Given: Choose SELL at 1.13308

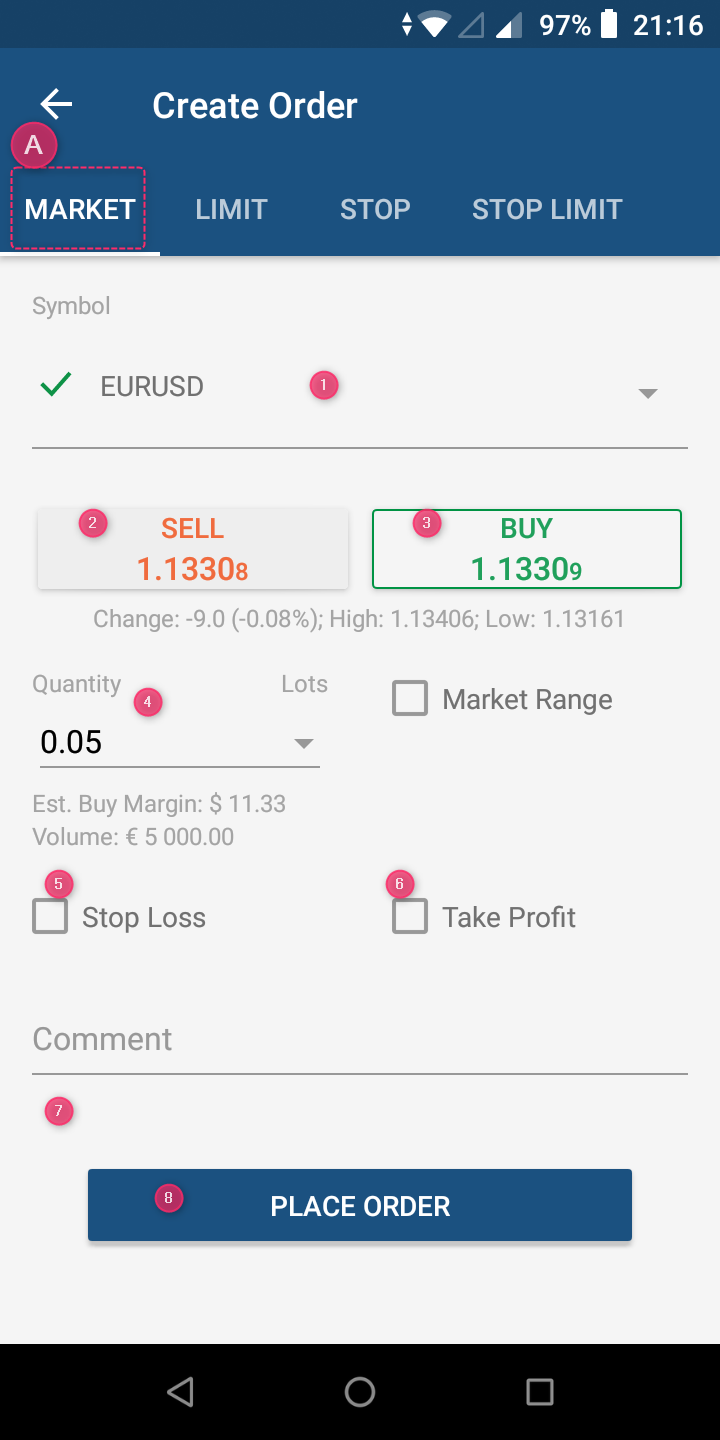Looking at the screenshot, I should click(x=193, y=549).
